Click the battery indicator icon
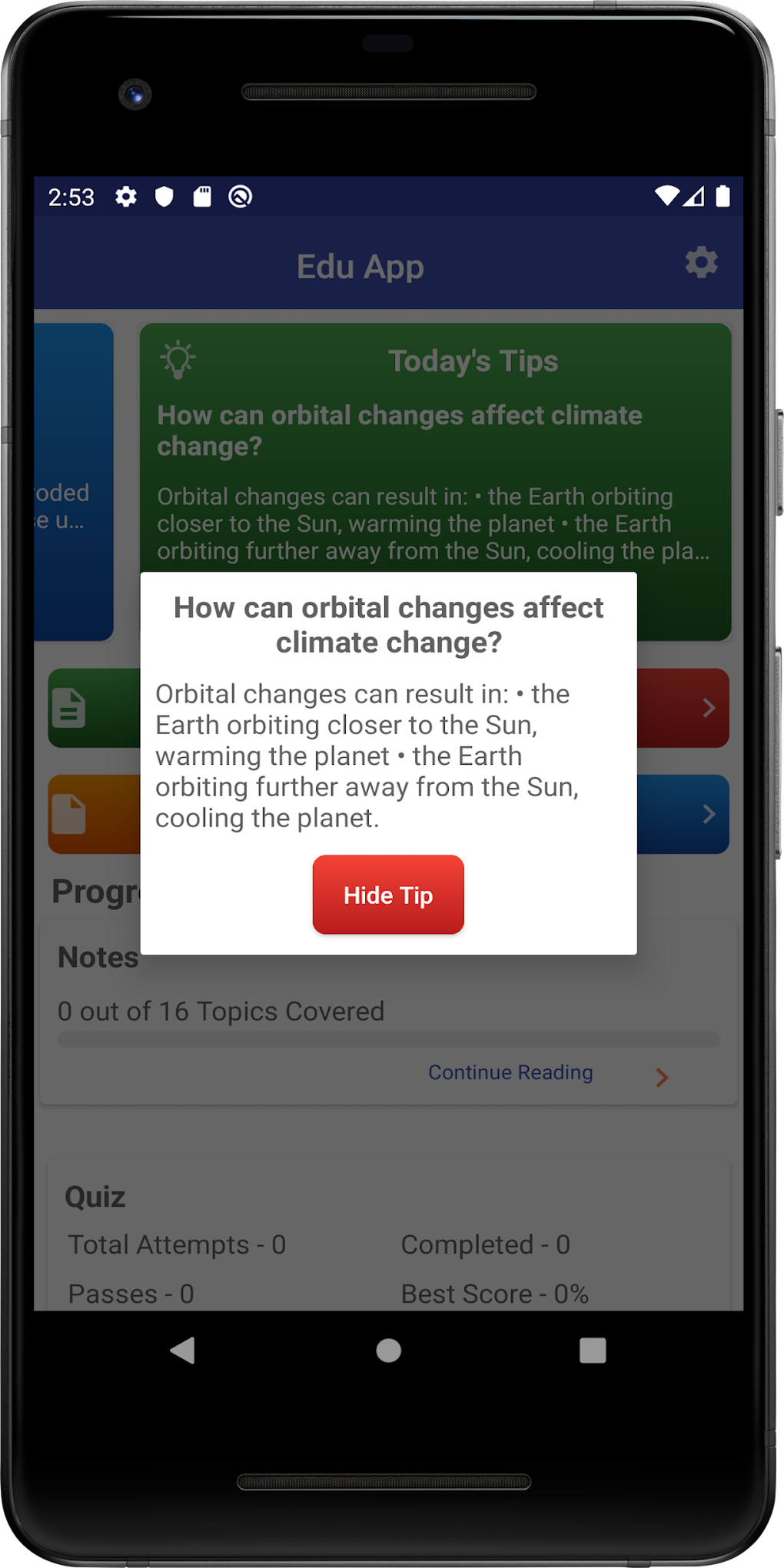 pyautogui.click(x=721, y=197)
